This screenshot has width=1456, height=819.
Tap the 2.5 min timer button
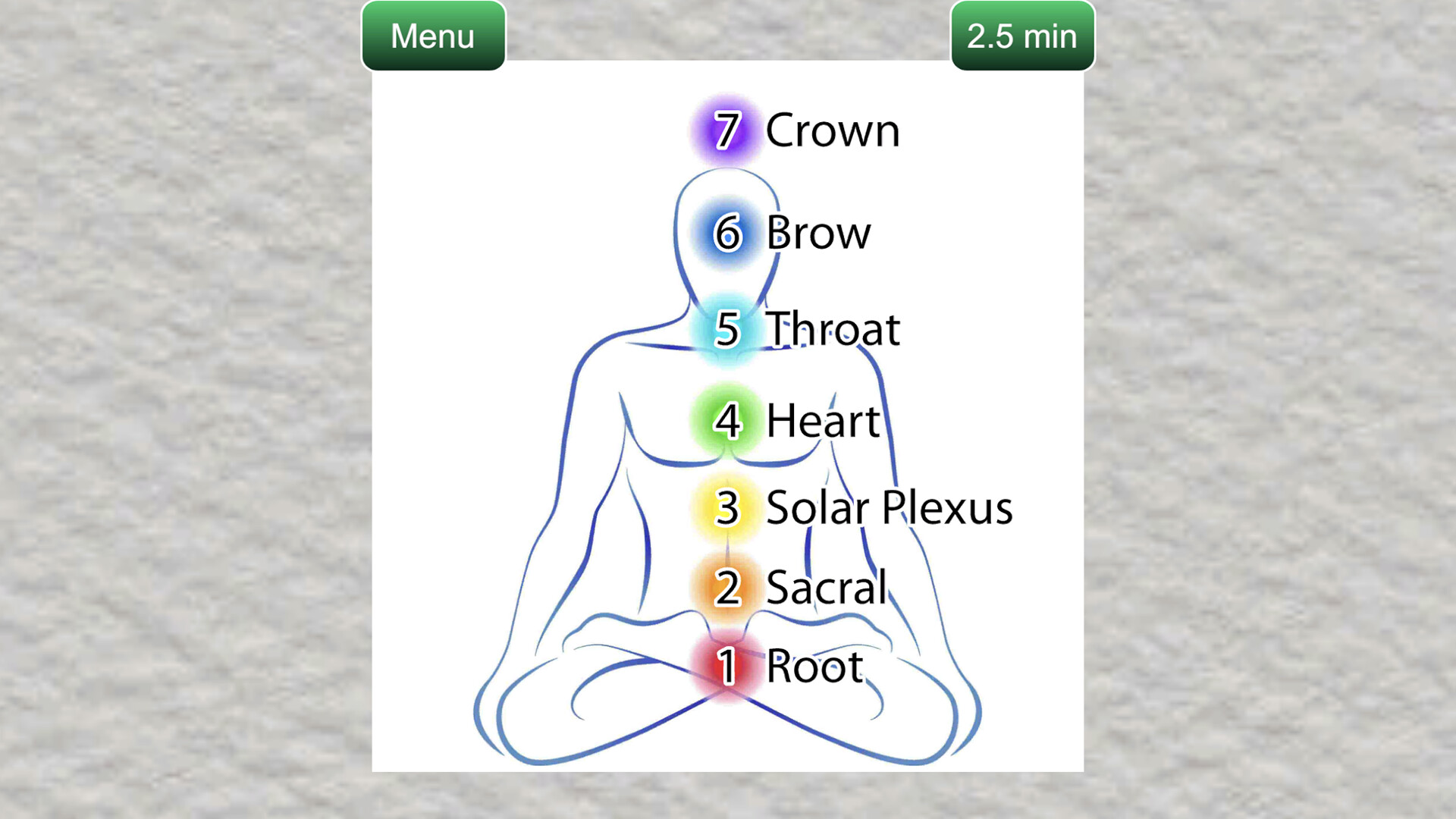pyautogui.click(x=1022, y=36)
